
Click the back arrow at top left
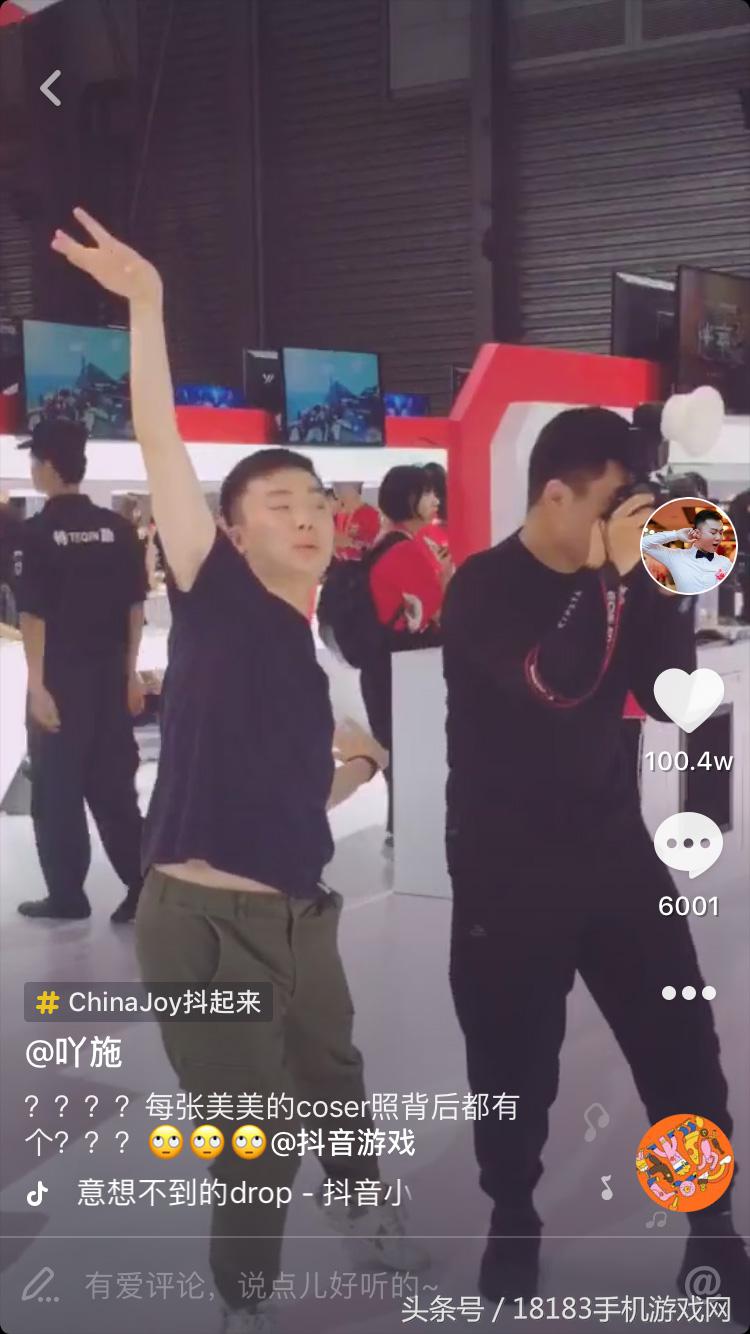48,89
